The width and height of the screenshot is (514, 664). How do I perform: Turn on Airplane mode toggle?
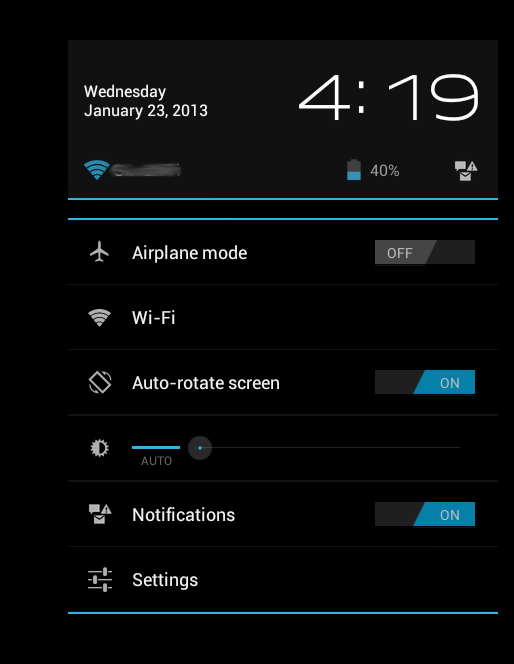[425, 252]
